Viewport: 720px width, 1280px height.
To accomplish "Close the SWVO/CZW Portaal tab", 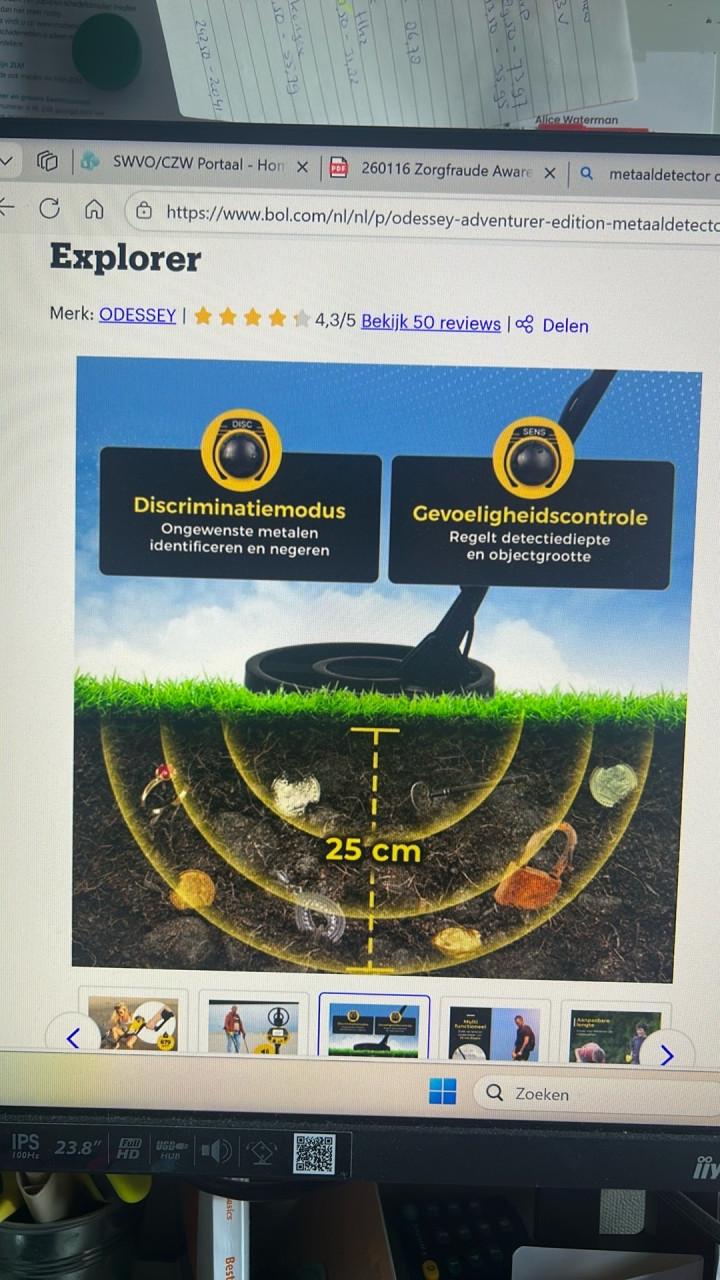I will pyautogui.click(x=302, y=167).
